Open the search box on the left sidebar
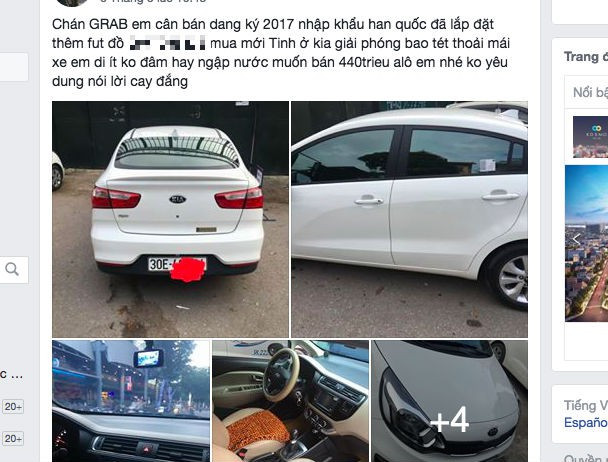The width and height of the screenshot is (608, 462). 12,268
